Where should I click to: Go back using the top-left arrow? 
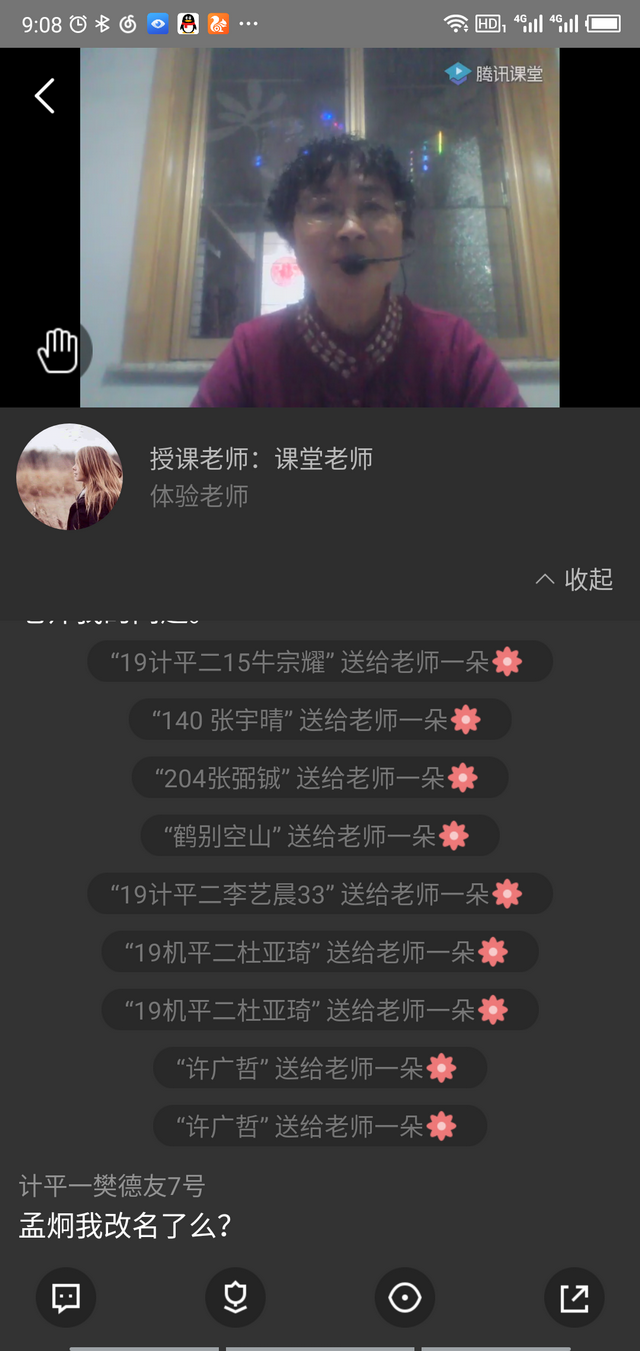[x=44, y=96]
